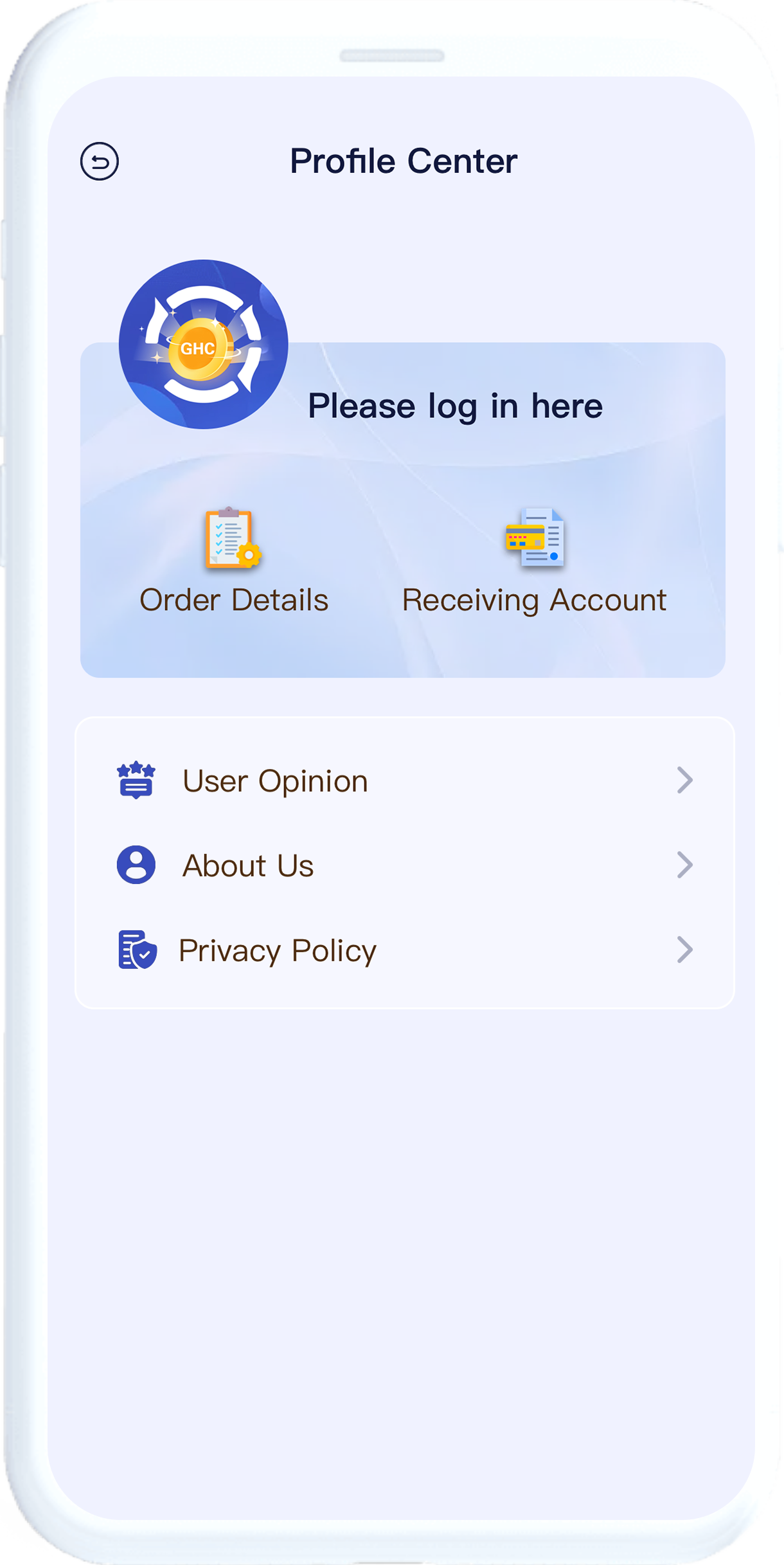Open the About Us section
The width and height of the screenshot is (784, 1565).
(x=248, y=865)
